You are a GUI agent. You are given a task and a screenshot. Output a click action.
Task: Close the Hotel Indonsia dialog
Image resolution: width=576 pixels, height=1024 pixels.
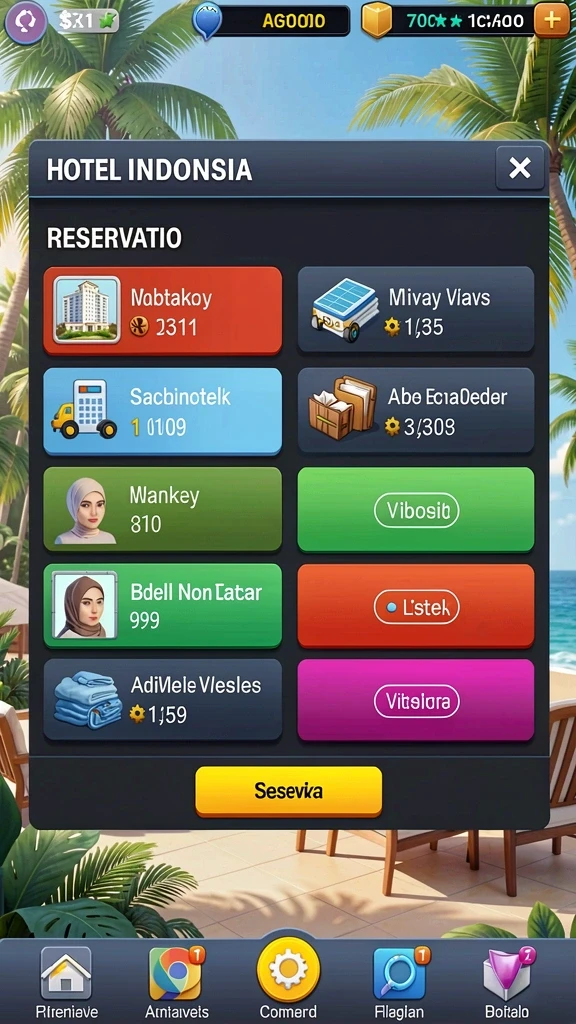coord(520,168)
